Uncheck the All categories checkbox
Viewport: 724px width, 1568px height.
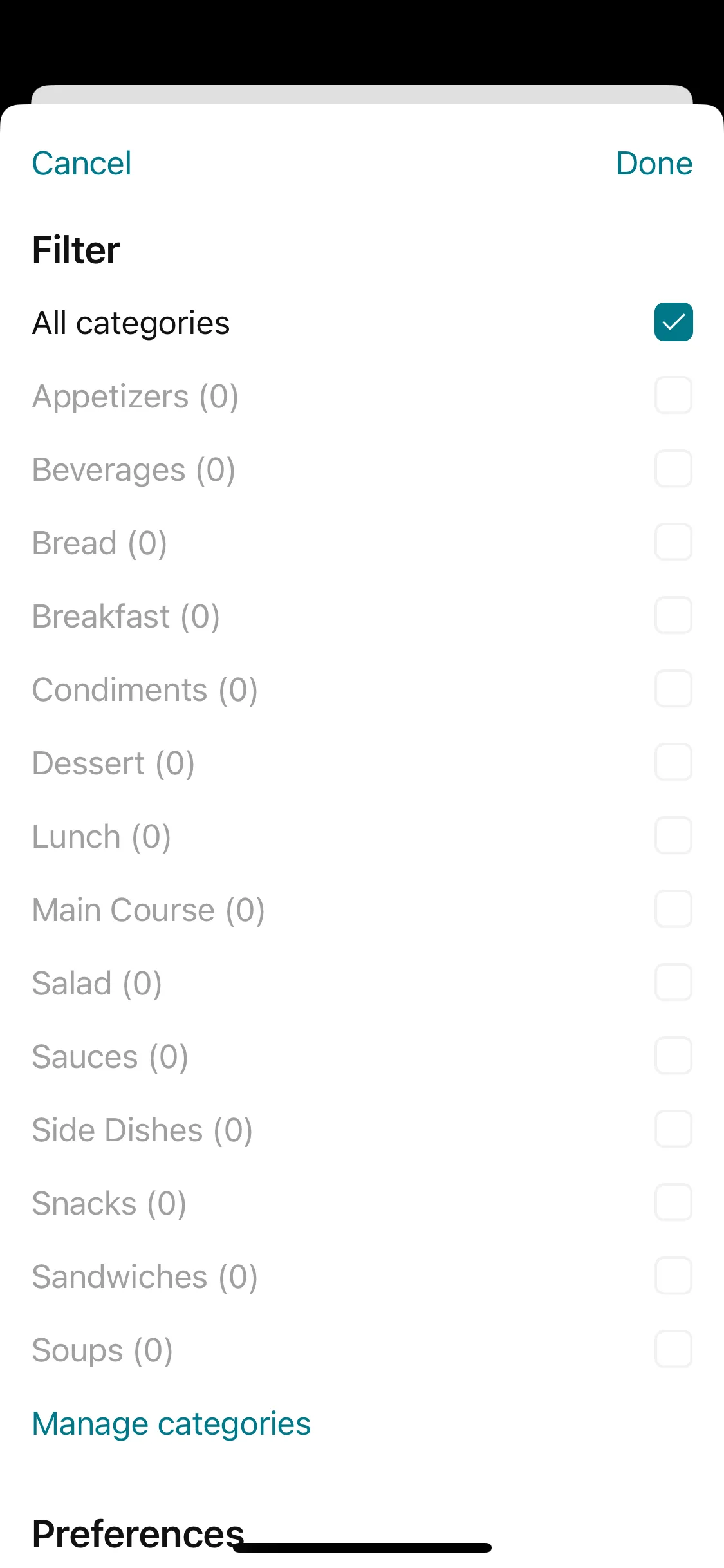coord(673,322)
